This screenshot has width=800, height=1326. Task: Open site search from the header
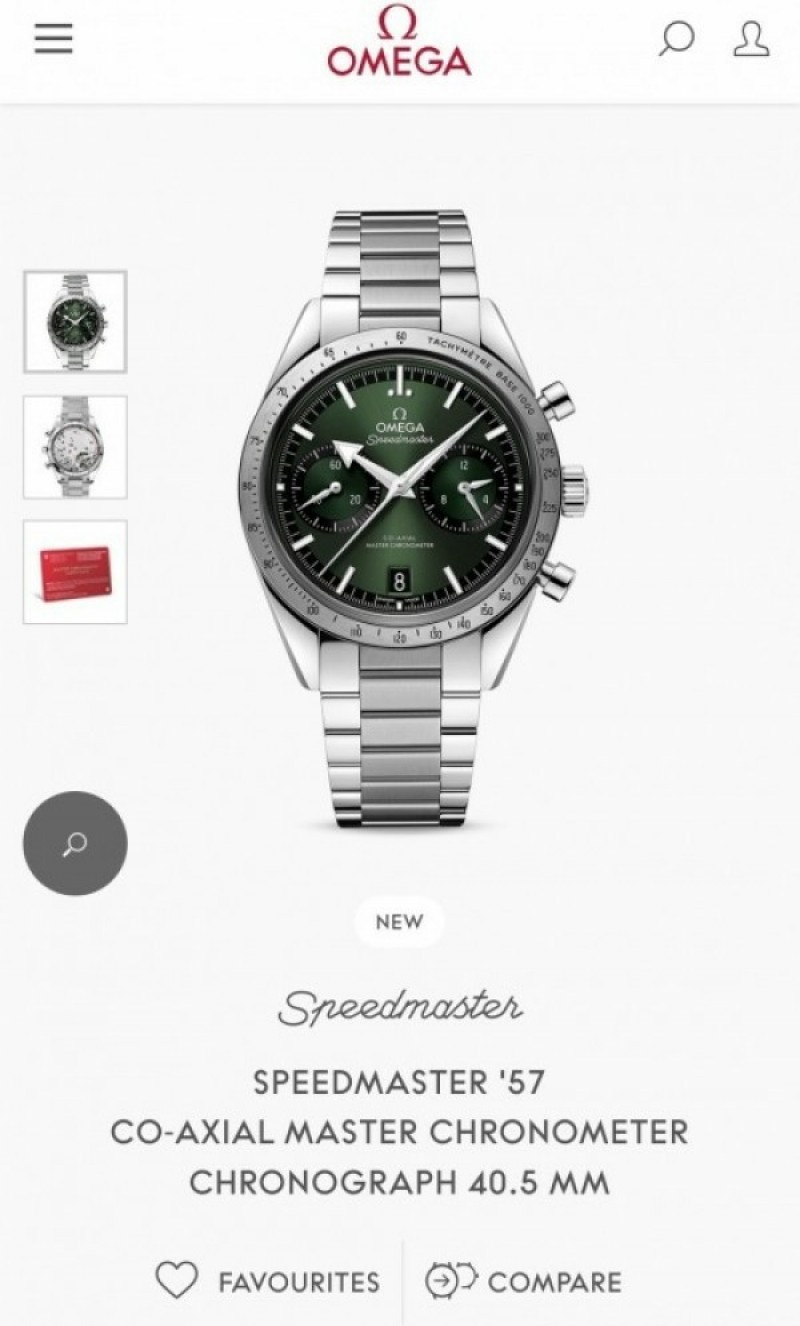677,38
